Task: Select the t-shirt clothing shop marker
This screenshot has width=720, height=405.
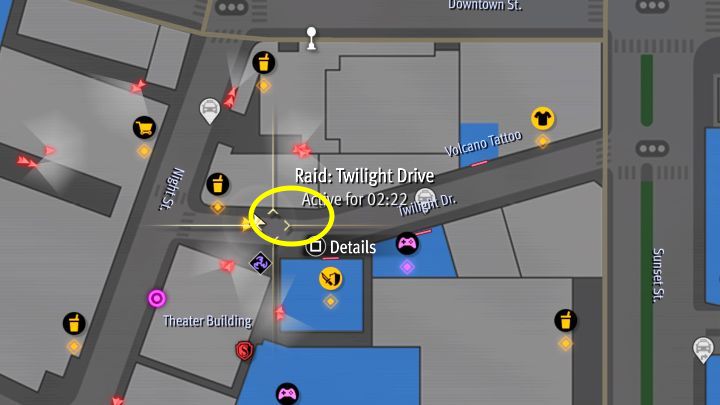Action: click(542, 119)
